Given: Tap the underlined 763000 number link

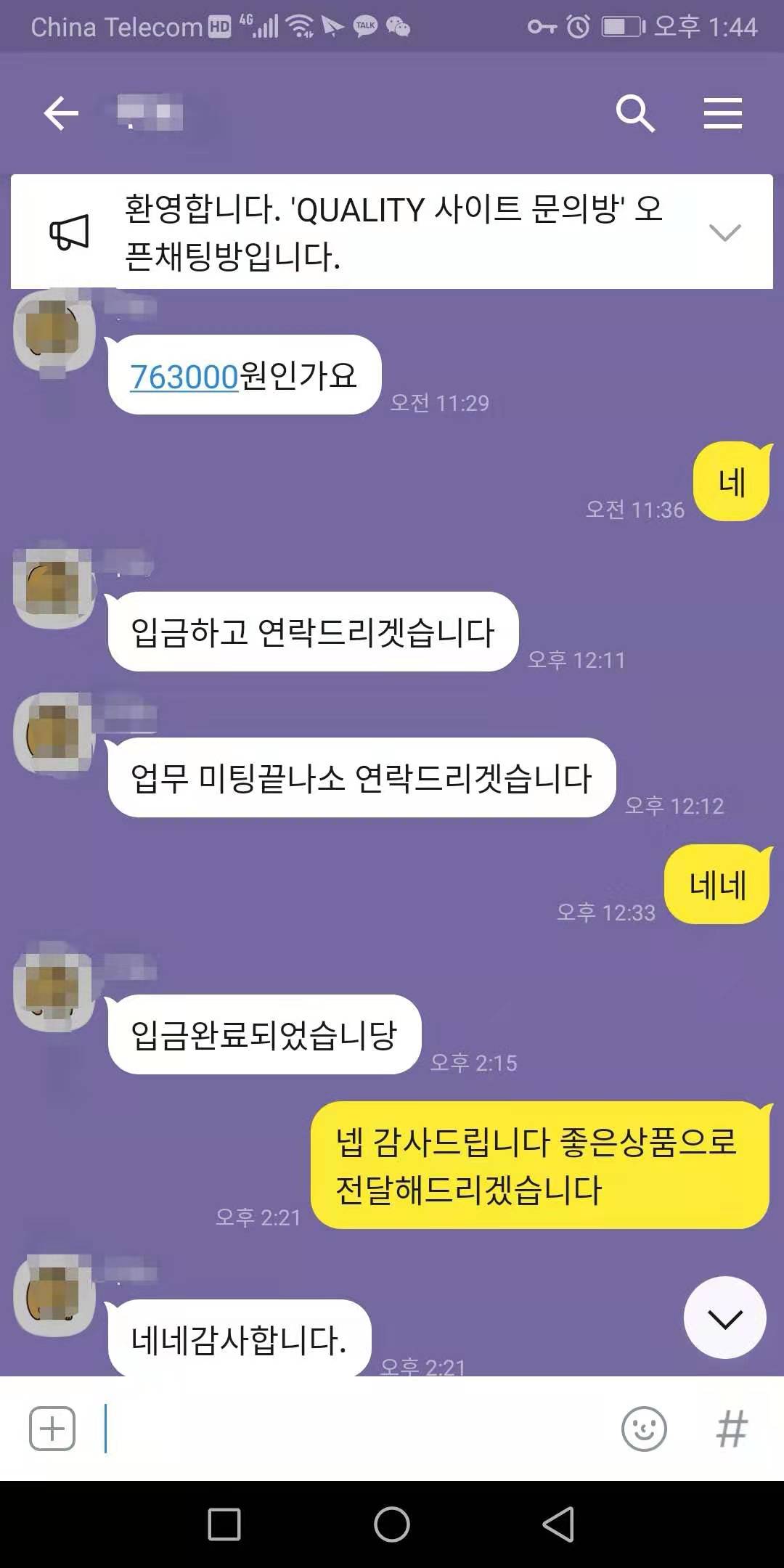Looking at the screenshot, I should tap(184, 376).
